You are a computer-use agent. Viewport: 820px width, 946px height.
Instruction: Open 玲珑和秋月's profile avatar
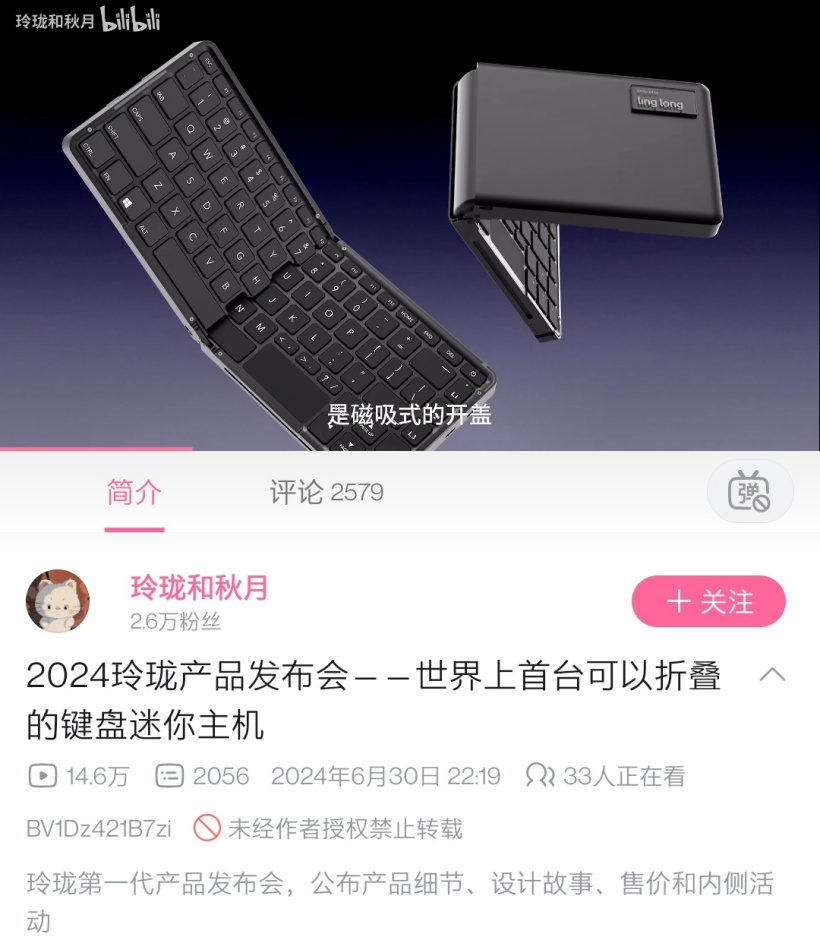pyautogui.click(x=58, y=602)
